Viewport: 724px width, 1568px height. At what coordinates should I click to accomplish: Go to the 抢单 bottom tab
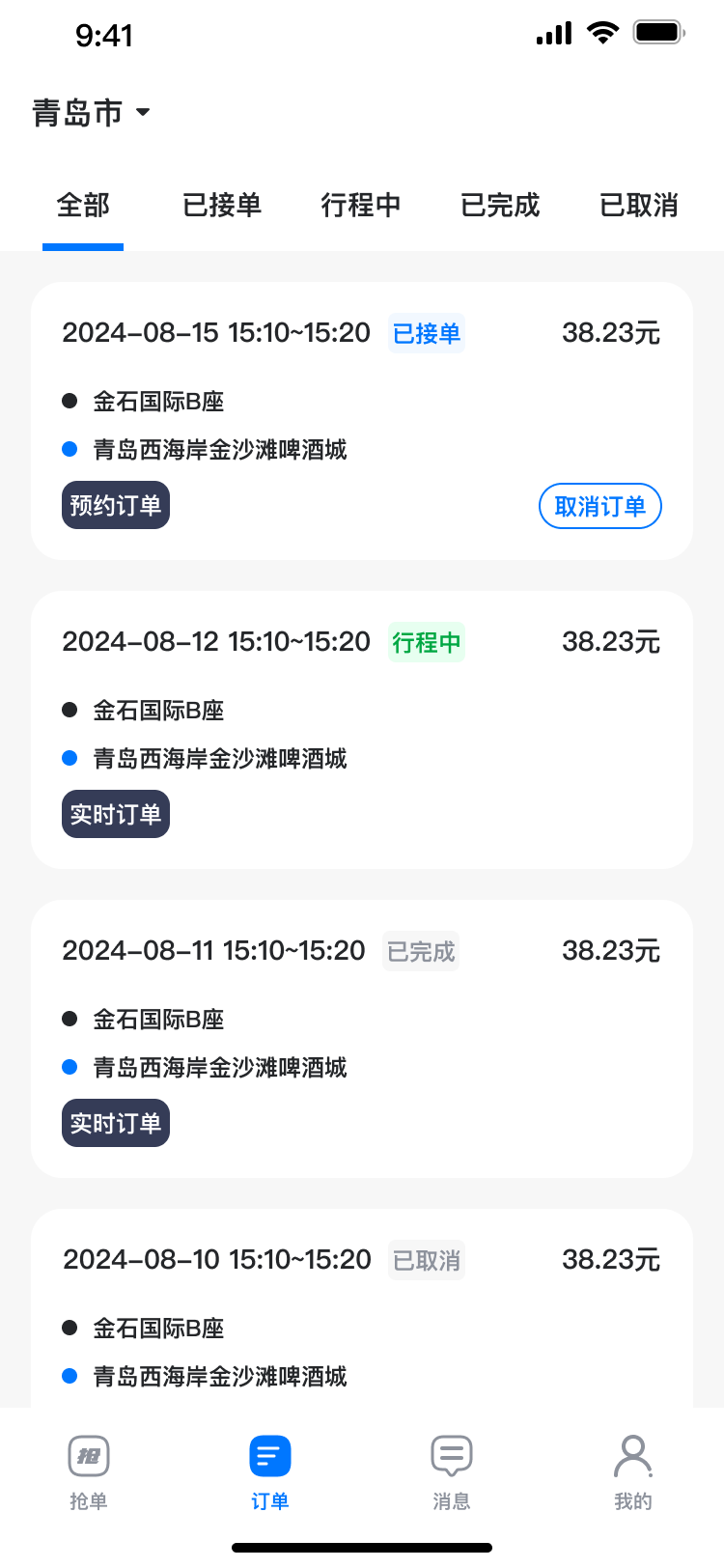(x=89, y=1472)
